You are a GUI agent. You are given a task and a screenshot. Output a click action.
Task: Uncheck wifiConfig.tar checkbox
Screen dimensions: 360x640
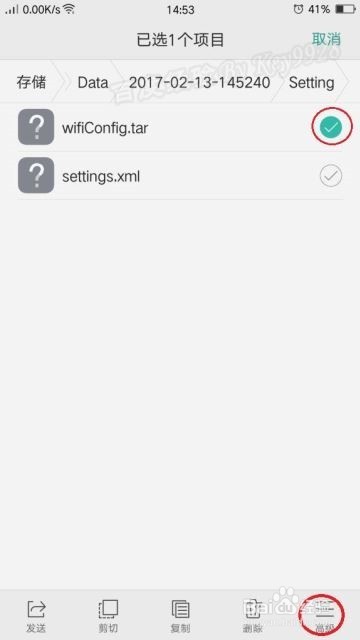click(x=331, y=128)
